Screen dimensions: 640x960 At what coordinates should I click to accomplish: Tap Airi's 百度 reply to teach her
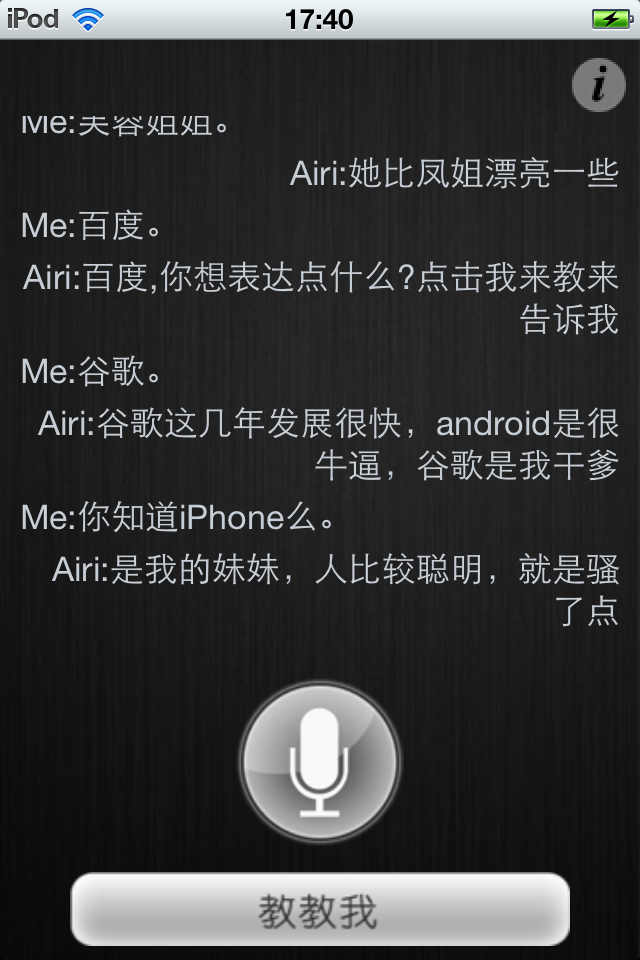point(320,298)
